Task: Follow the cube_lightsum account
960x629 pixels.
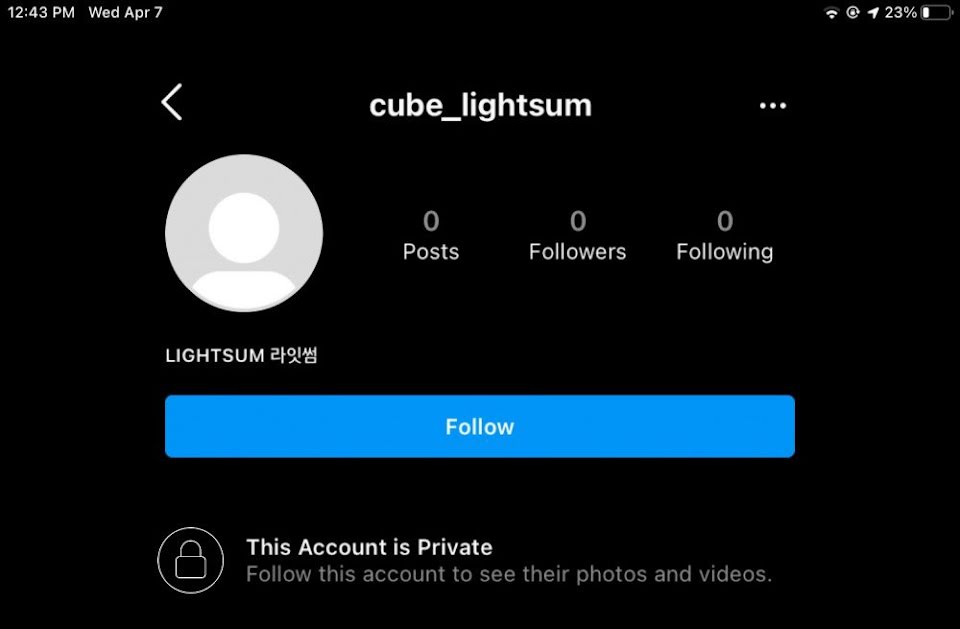Action: pos(479,427)
